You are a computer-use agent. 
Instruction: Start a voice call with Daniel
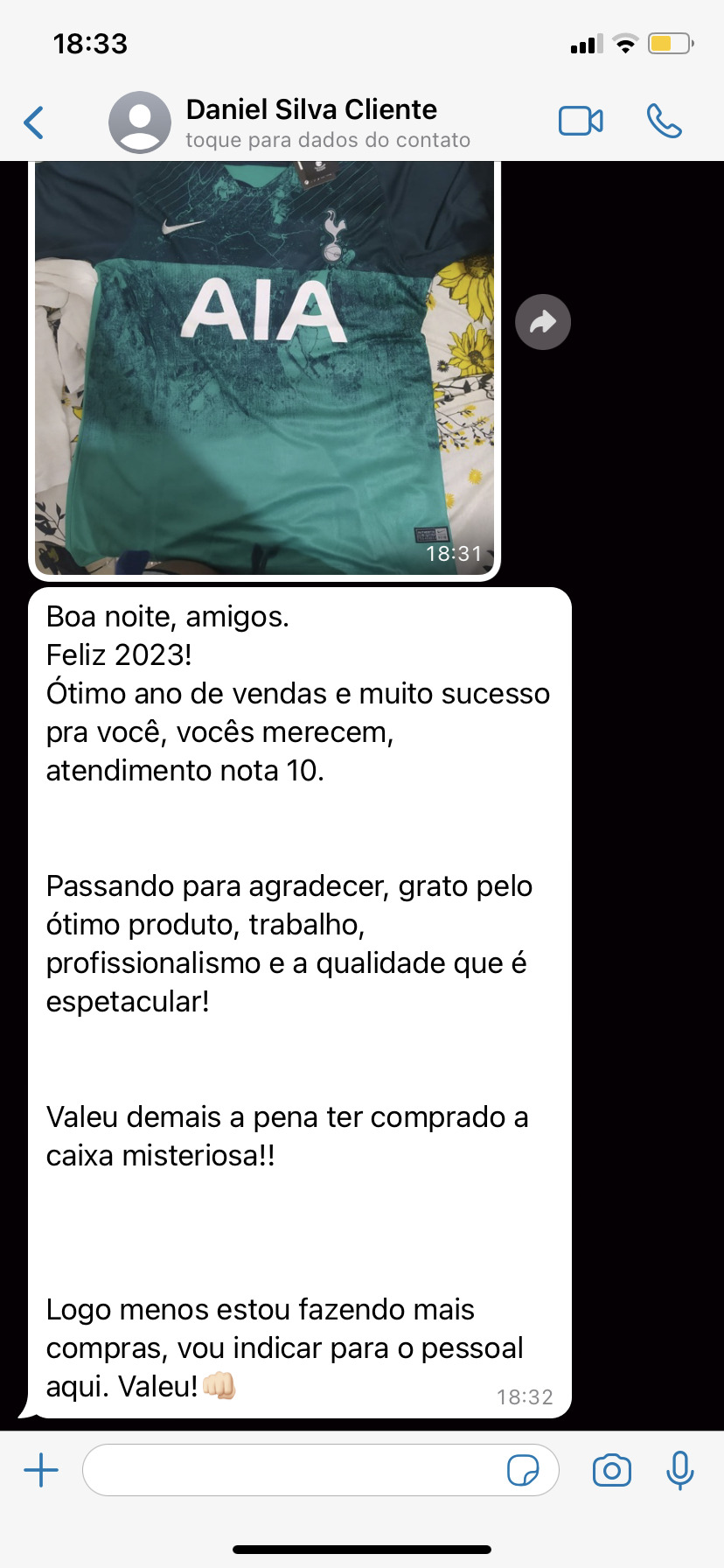[x=665, y=122]
